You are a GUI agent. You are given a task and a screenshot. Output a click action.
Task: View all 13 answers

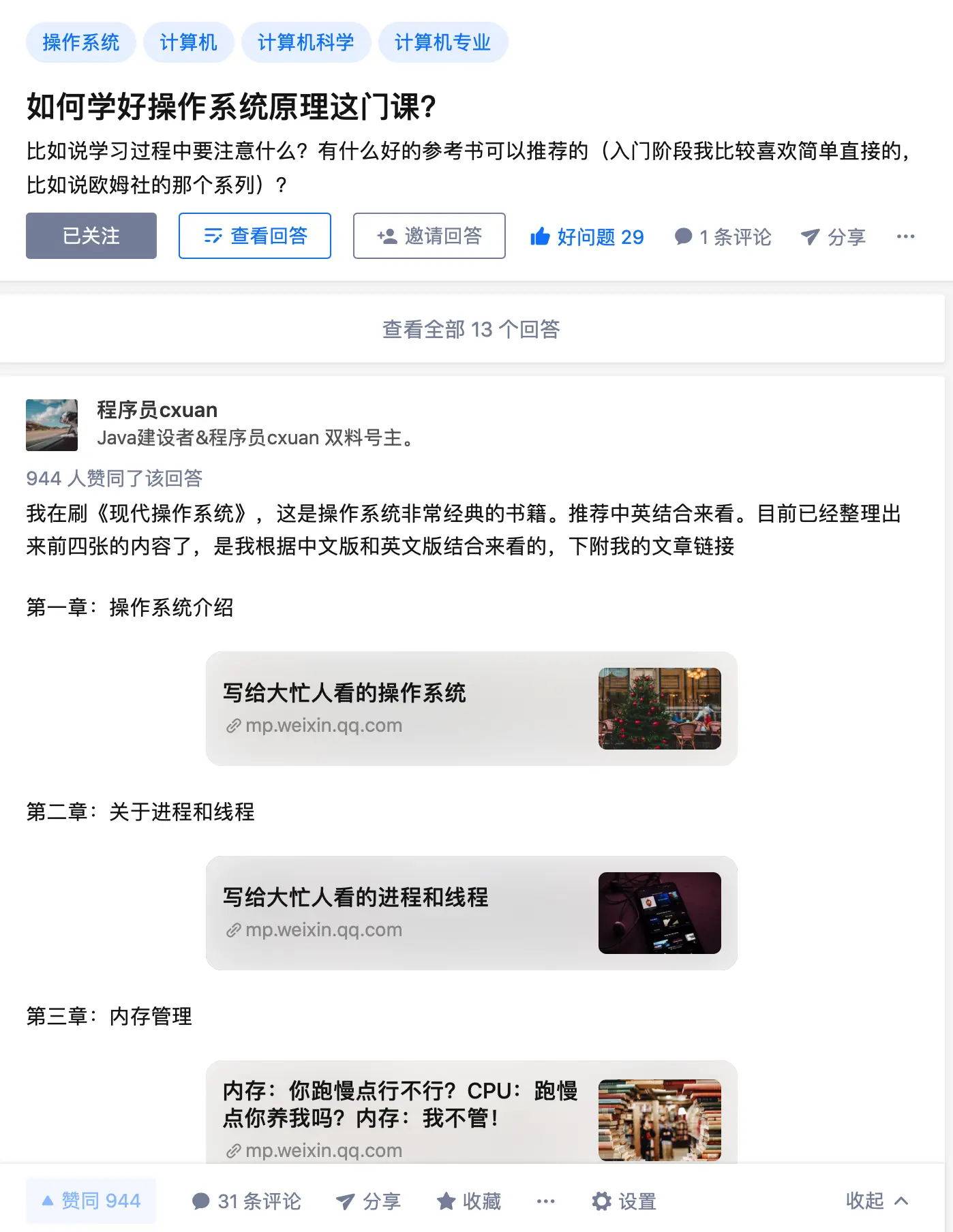click(471, 329)
